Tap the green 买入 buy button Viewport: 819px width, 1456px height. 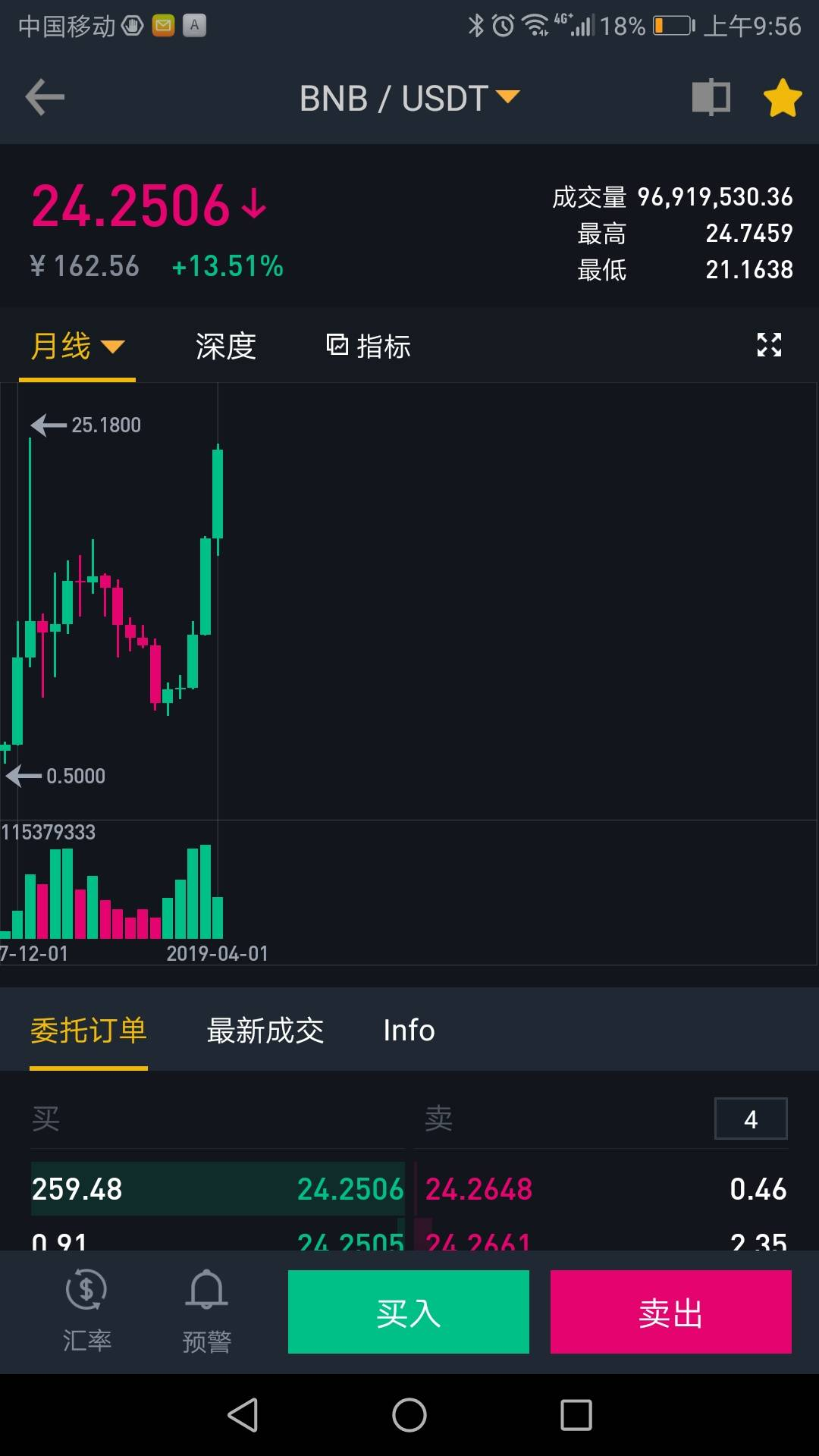(409, 1312)
